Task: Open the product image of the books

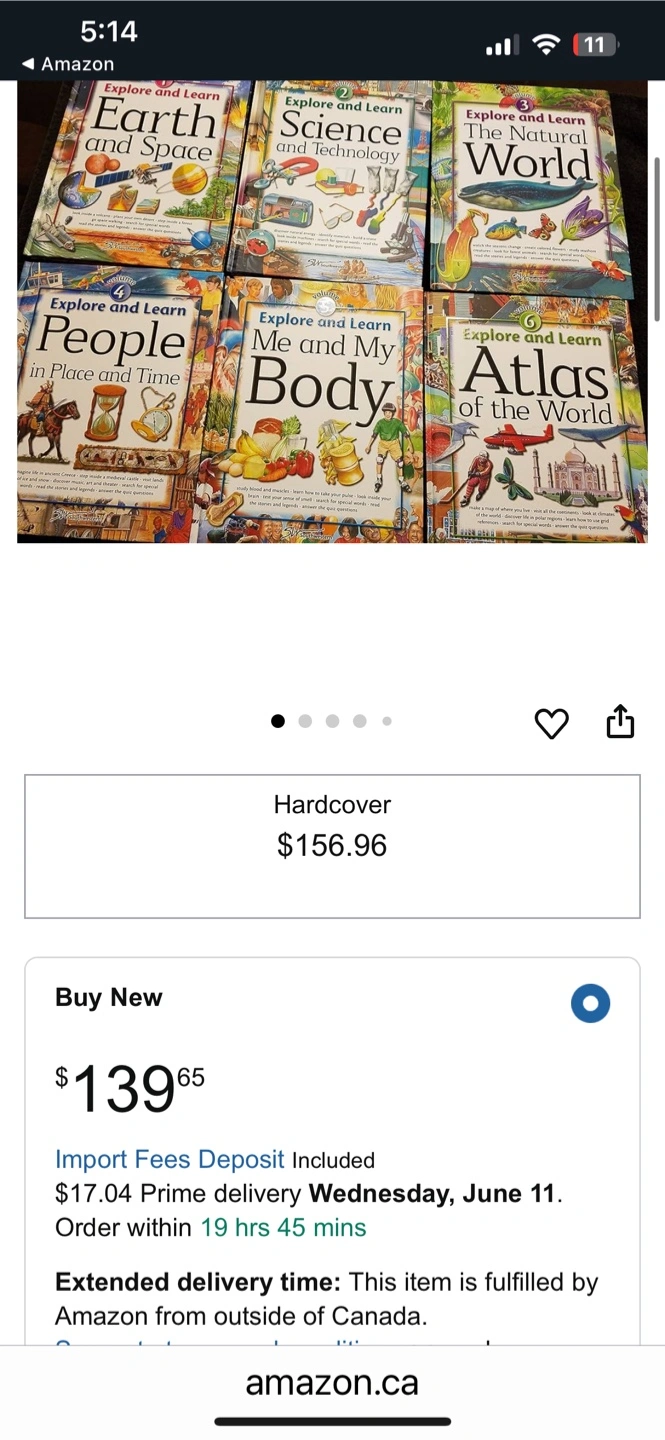Action: point(332,312)
